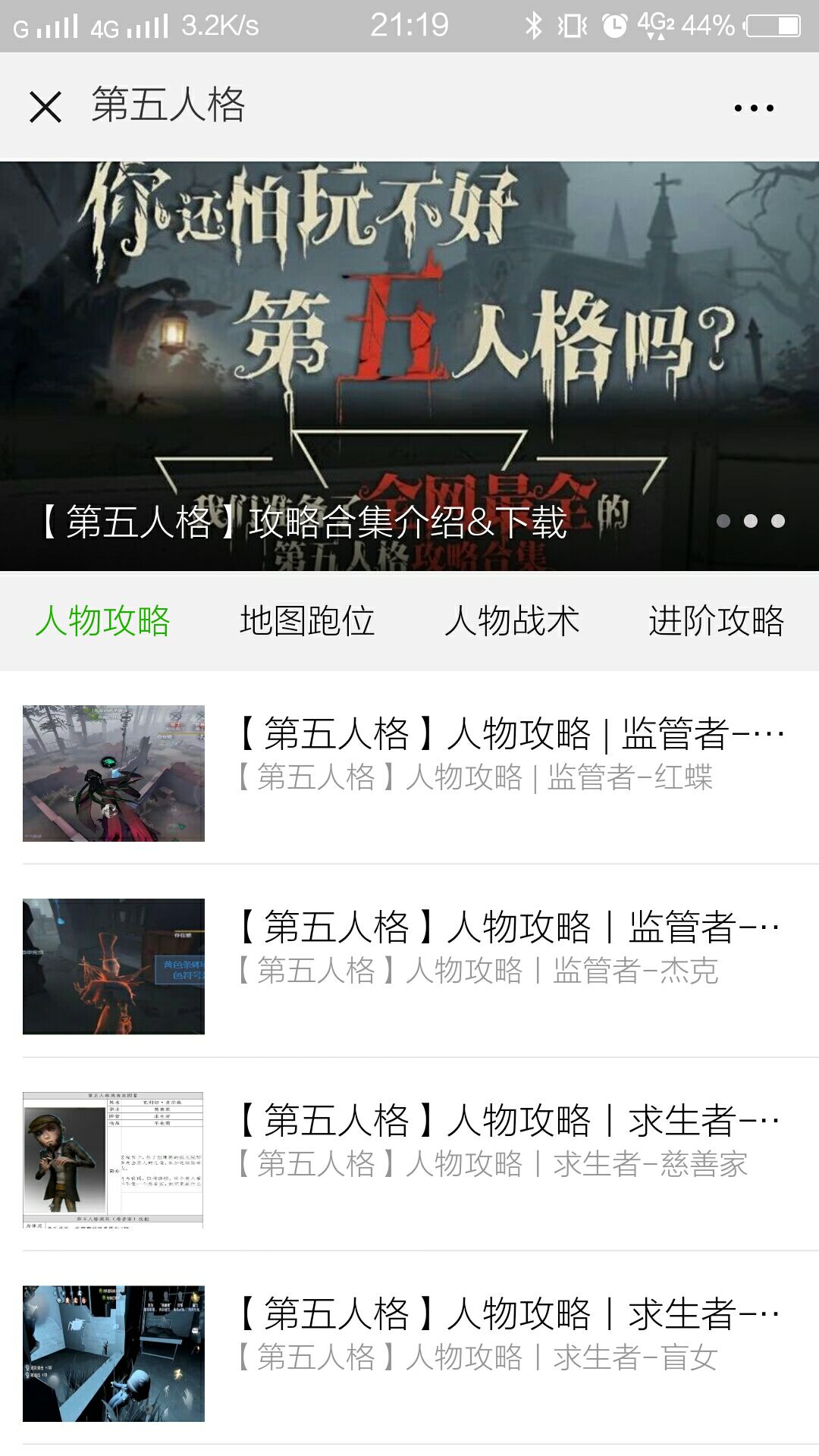
Task: Open the 攻略合集介绍&下载 banner
Action: click(409, 366)
